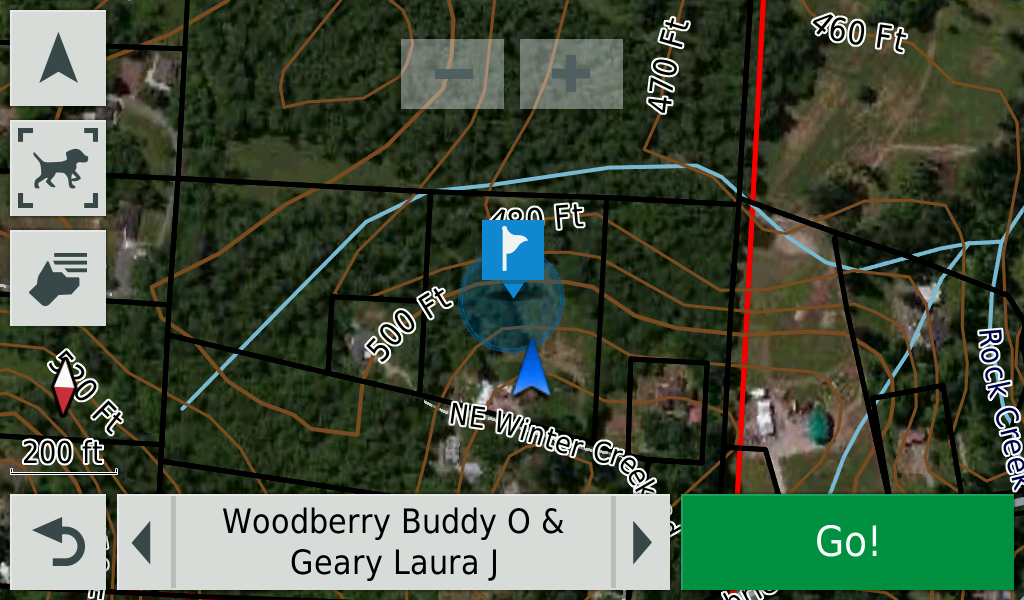Show the next parcel with right arrow
Image resolution: width=1024 pixels, height=600 pixels.
pyautogui.click(x=641, y=542)
